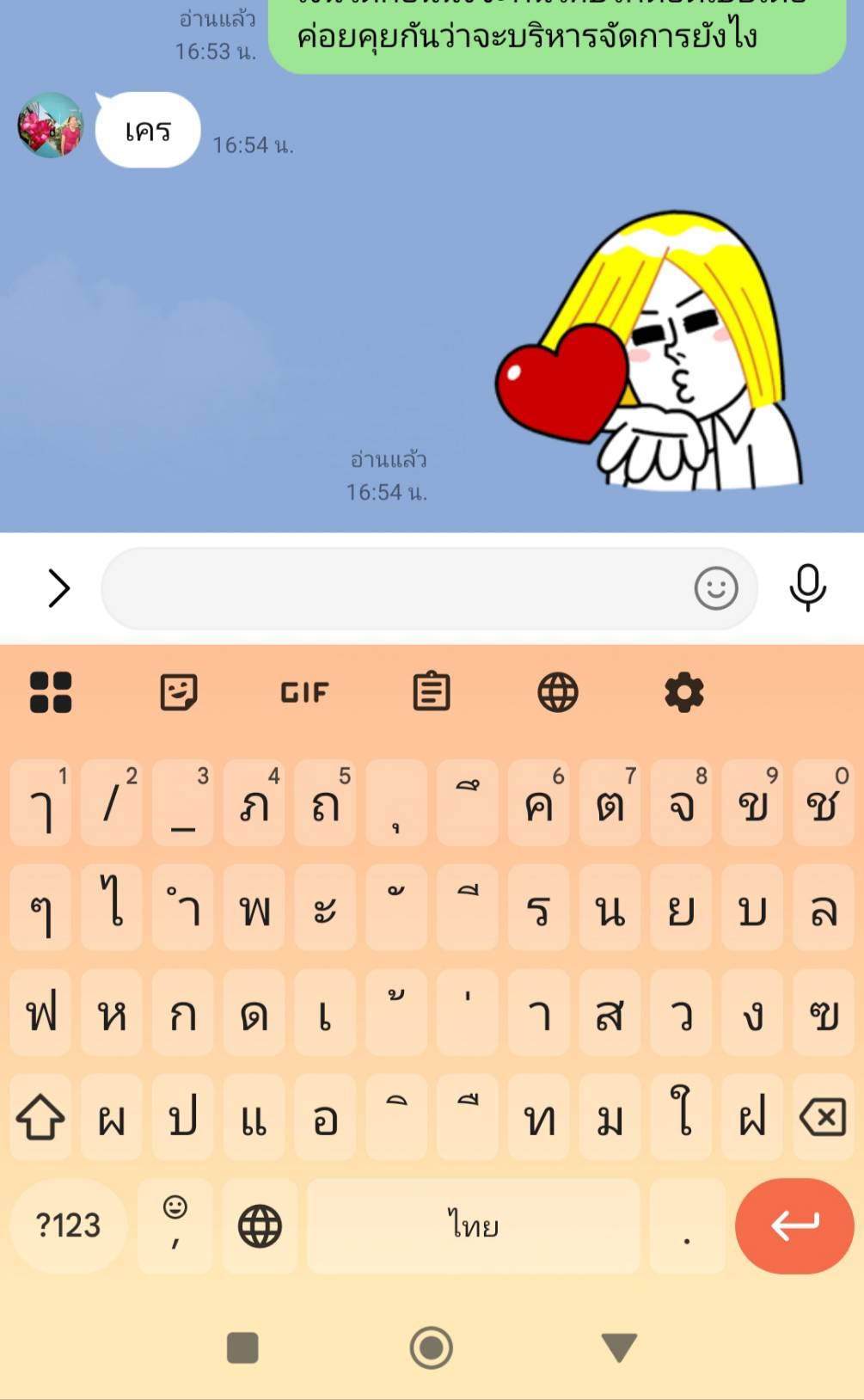This screenshot has width=864, height=1400.
Task: Tap the backspace key
Action: (x=823, y=1117)
